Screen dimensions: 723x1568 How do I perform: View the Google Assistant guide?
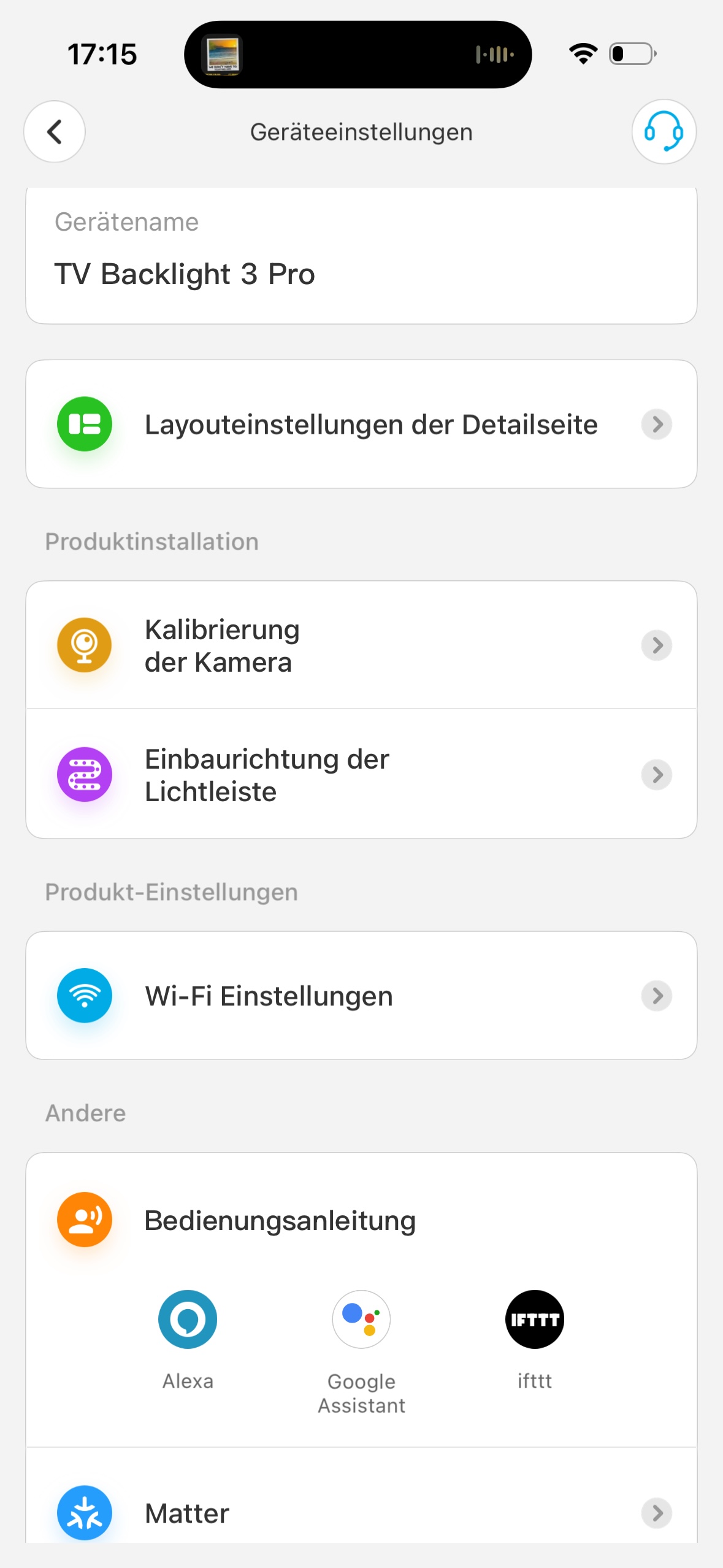pyautogui.click(x=361, y=1320)
